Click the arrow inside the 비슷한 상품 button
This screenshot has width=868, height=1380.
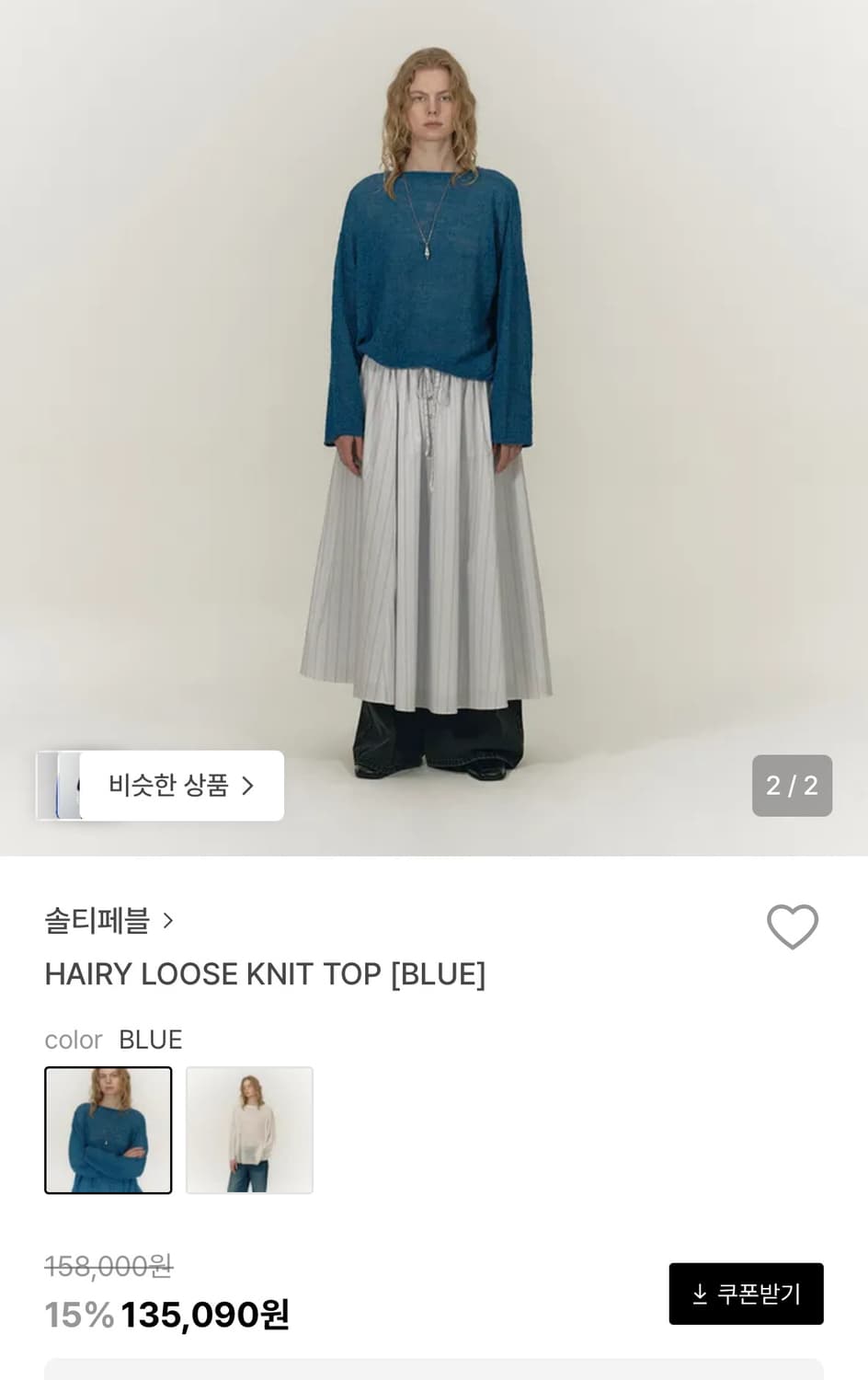(248, 786)
